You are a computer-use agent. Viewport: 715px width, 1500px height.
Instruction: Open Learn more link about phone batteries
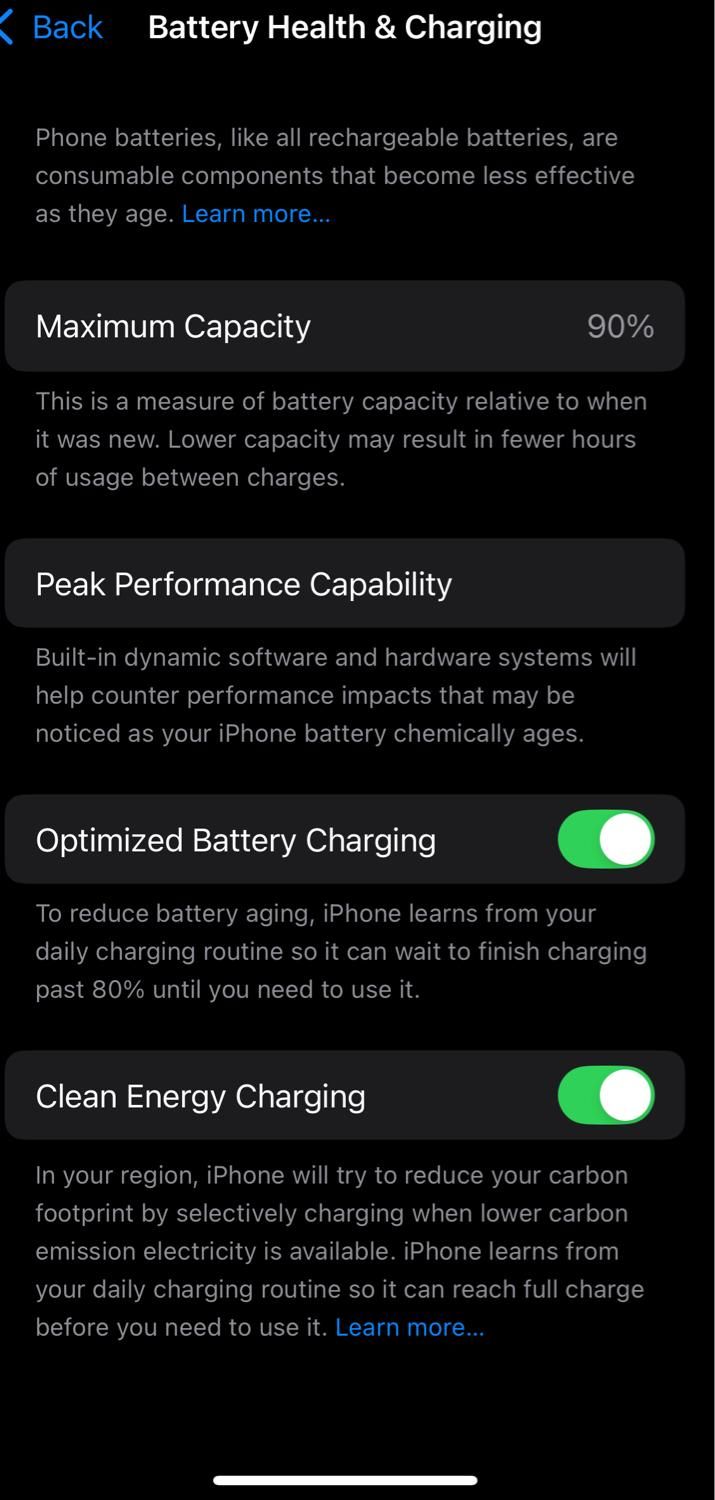[x=255, y=214]
